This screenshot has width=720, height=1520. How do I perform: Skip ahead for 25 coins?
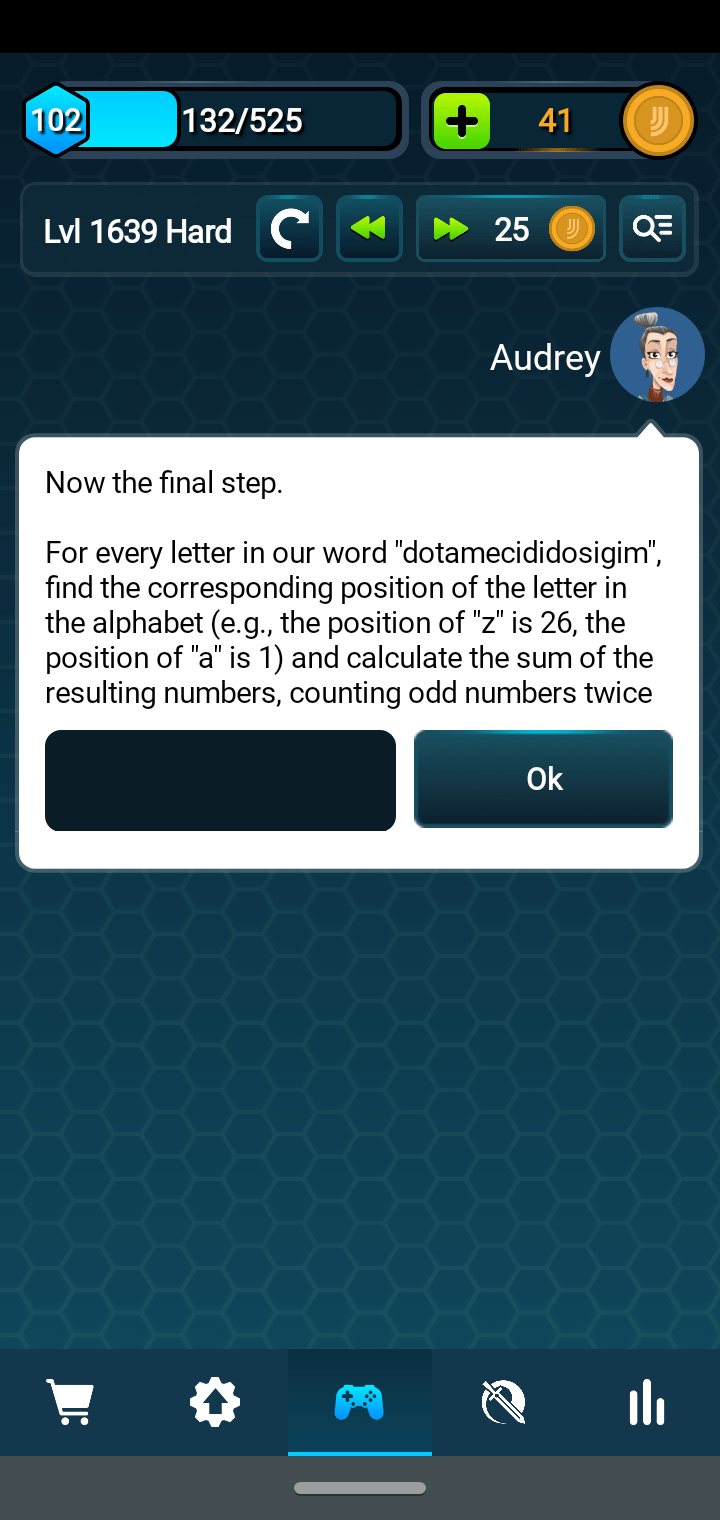point(510,229)
